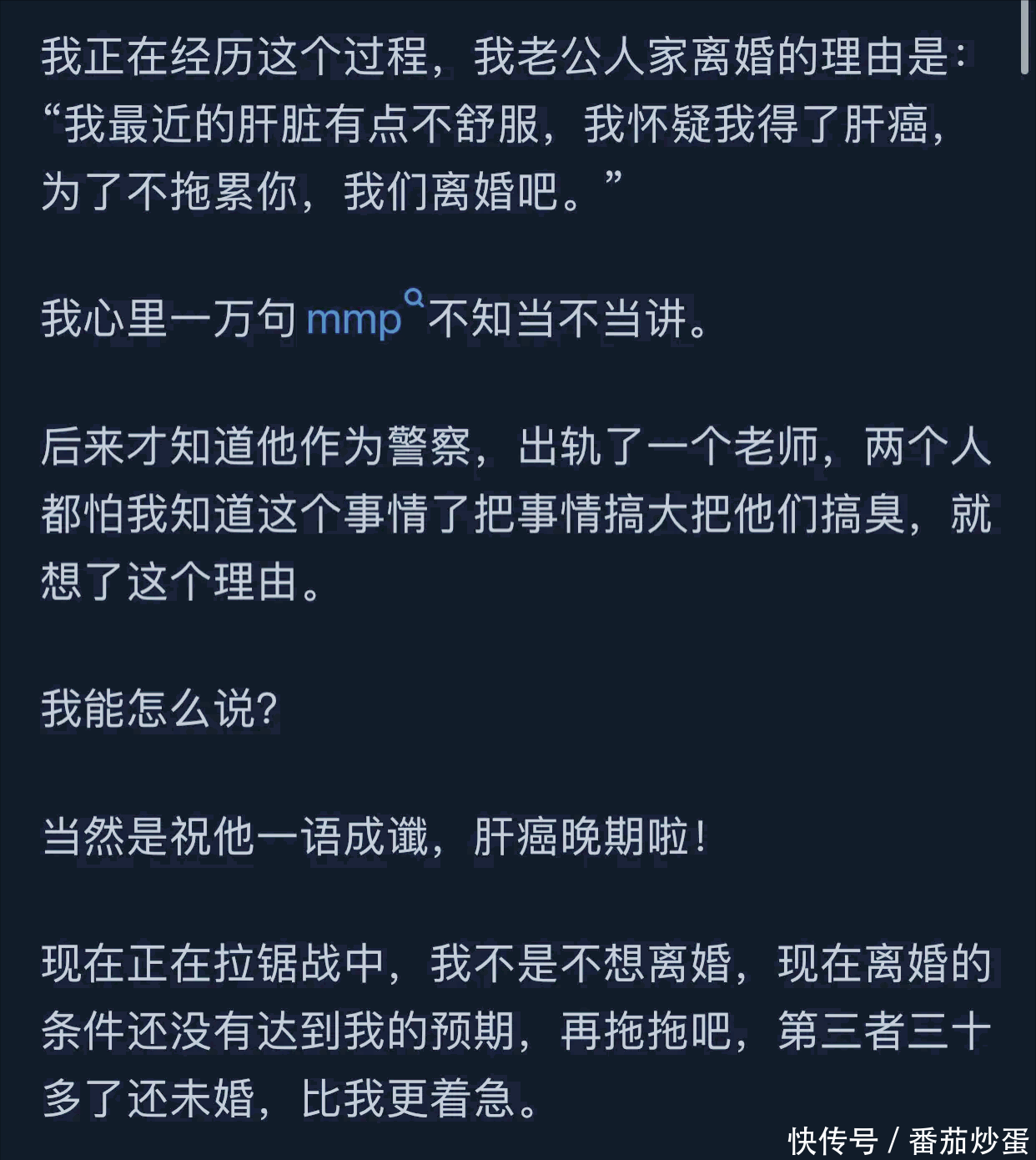1036x1160 pixels.
Task: Open the blue mmp search link
Action: (355, 320)
